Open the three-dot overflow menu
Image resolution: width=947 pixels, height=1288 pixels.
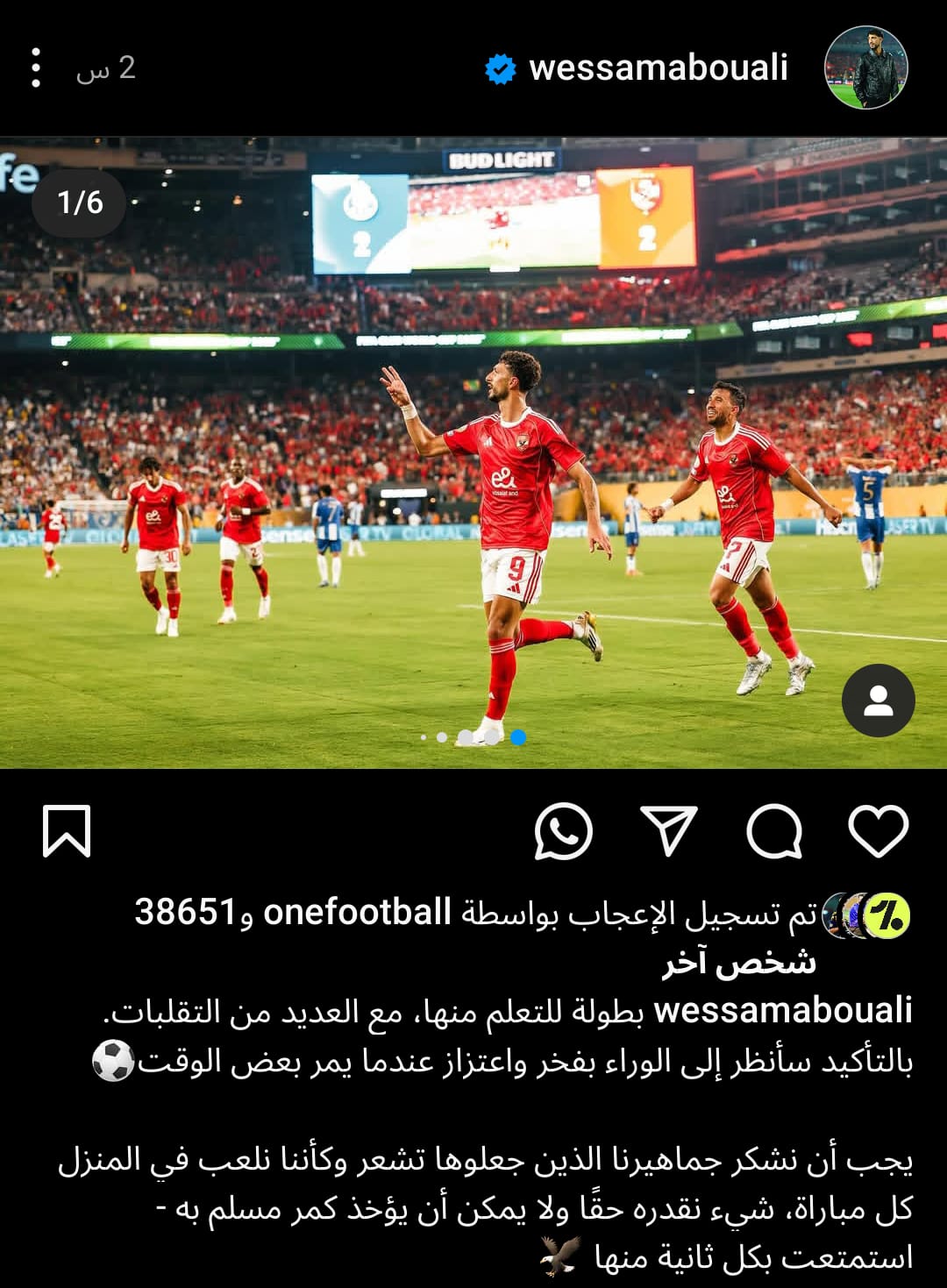click(36, 68)
